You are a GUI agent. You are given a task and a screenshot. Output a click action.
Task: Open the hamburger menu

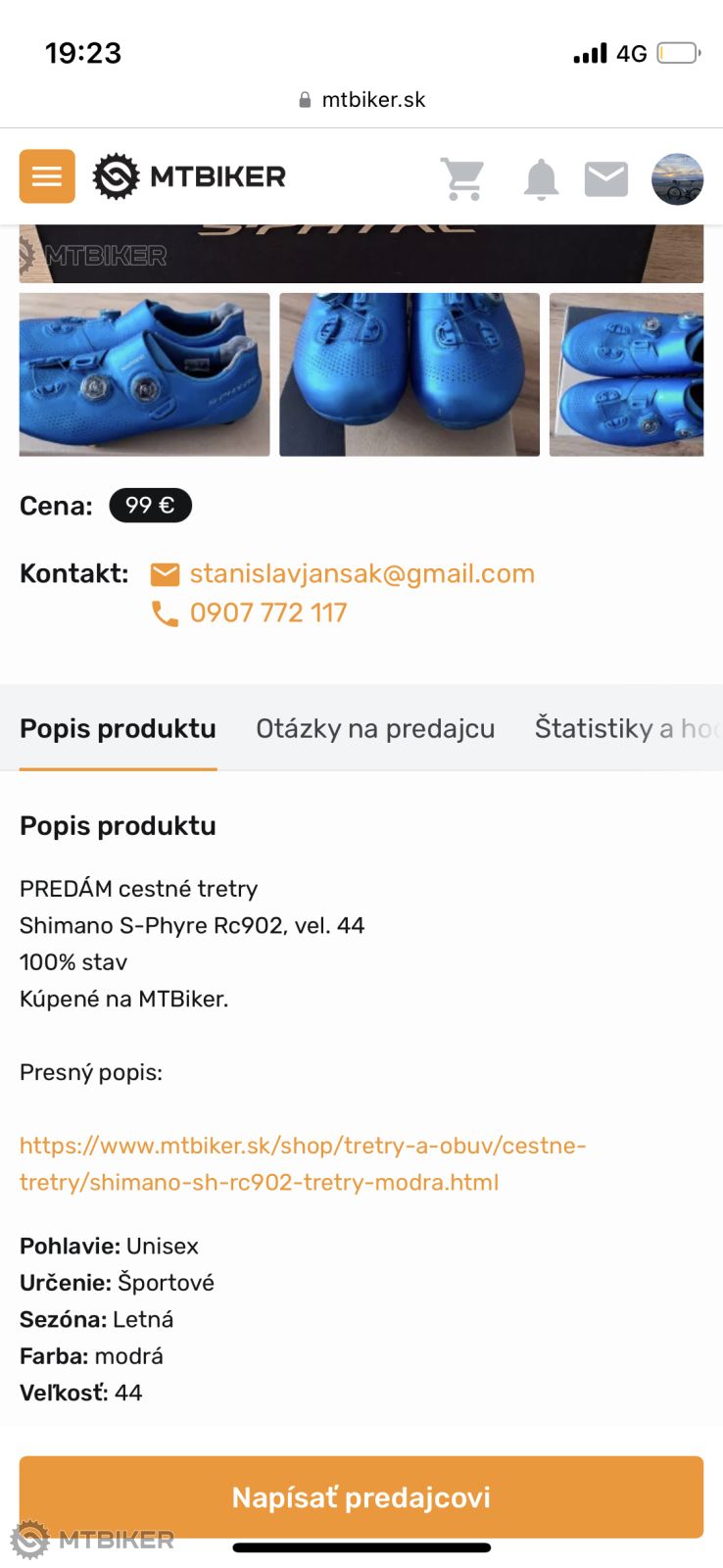tap(47, 176)
